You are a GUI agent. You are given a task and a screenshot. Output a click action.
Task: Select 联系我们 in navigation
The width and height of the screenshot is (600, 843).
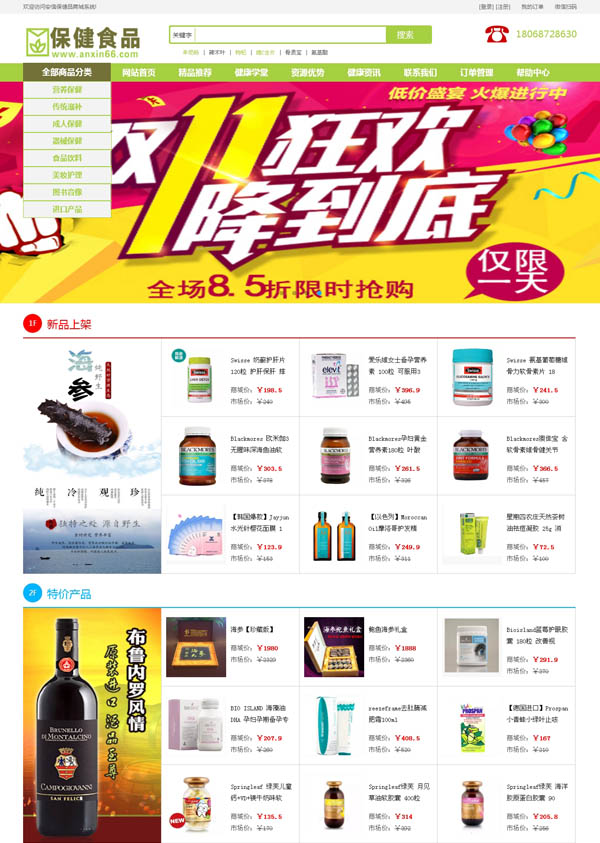(x=420, y=73)
